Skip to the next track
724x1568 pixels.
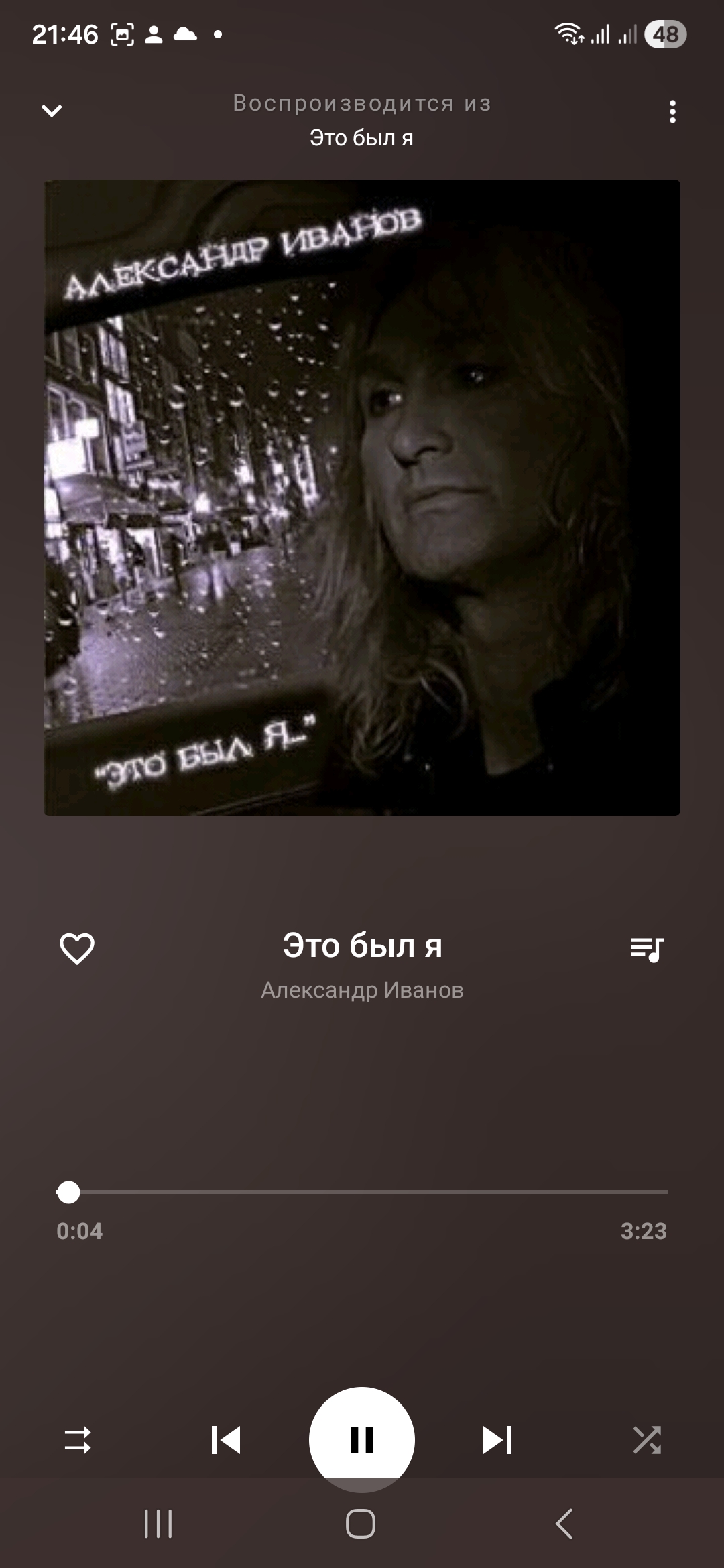pos(497,1439)
